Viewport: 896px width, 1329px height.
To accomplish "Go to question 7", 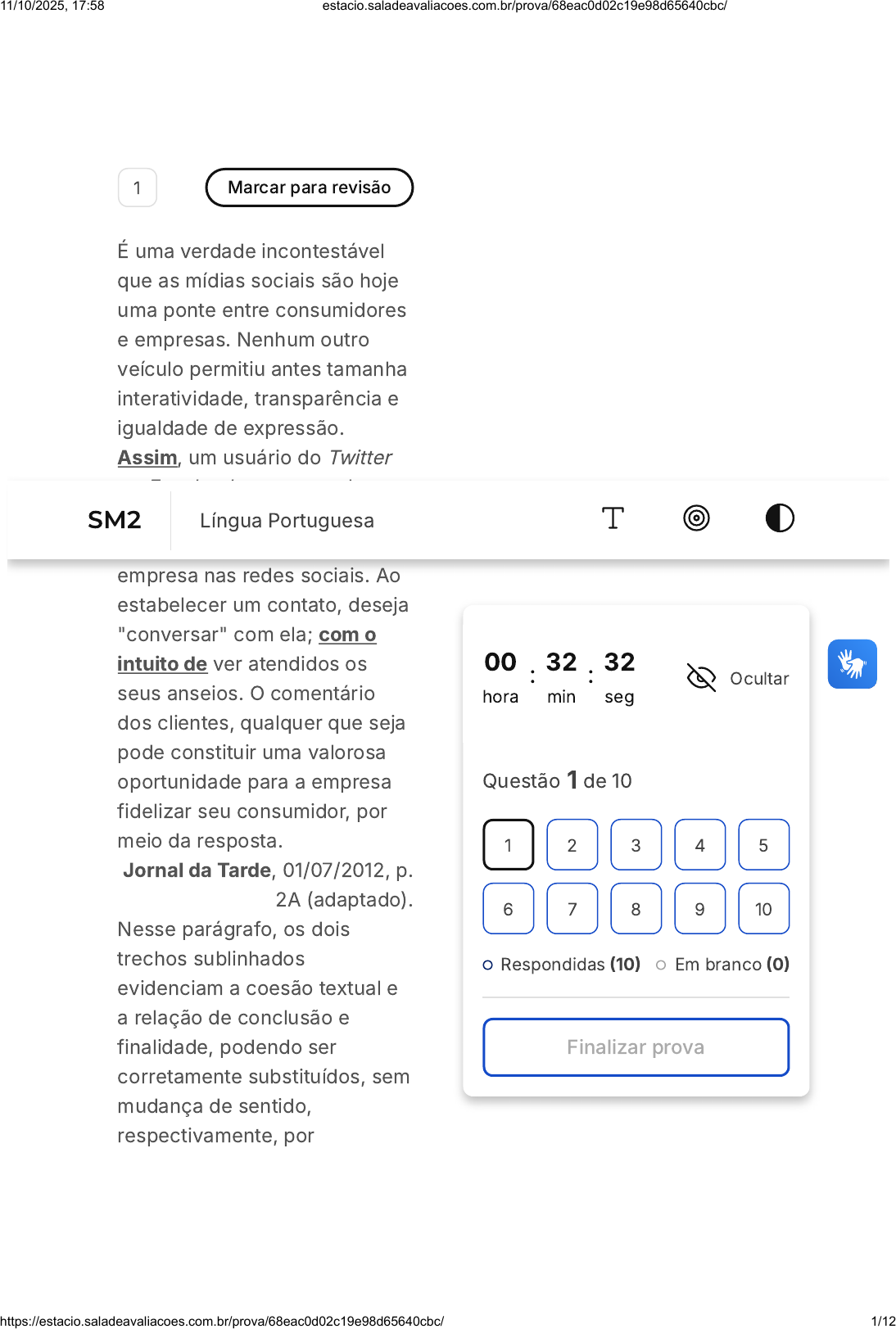I will (572, 908).
